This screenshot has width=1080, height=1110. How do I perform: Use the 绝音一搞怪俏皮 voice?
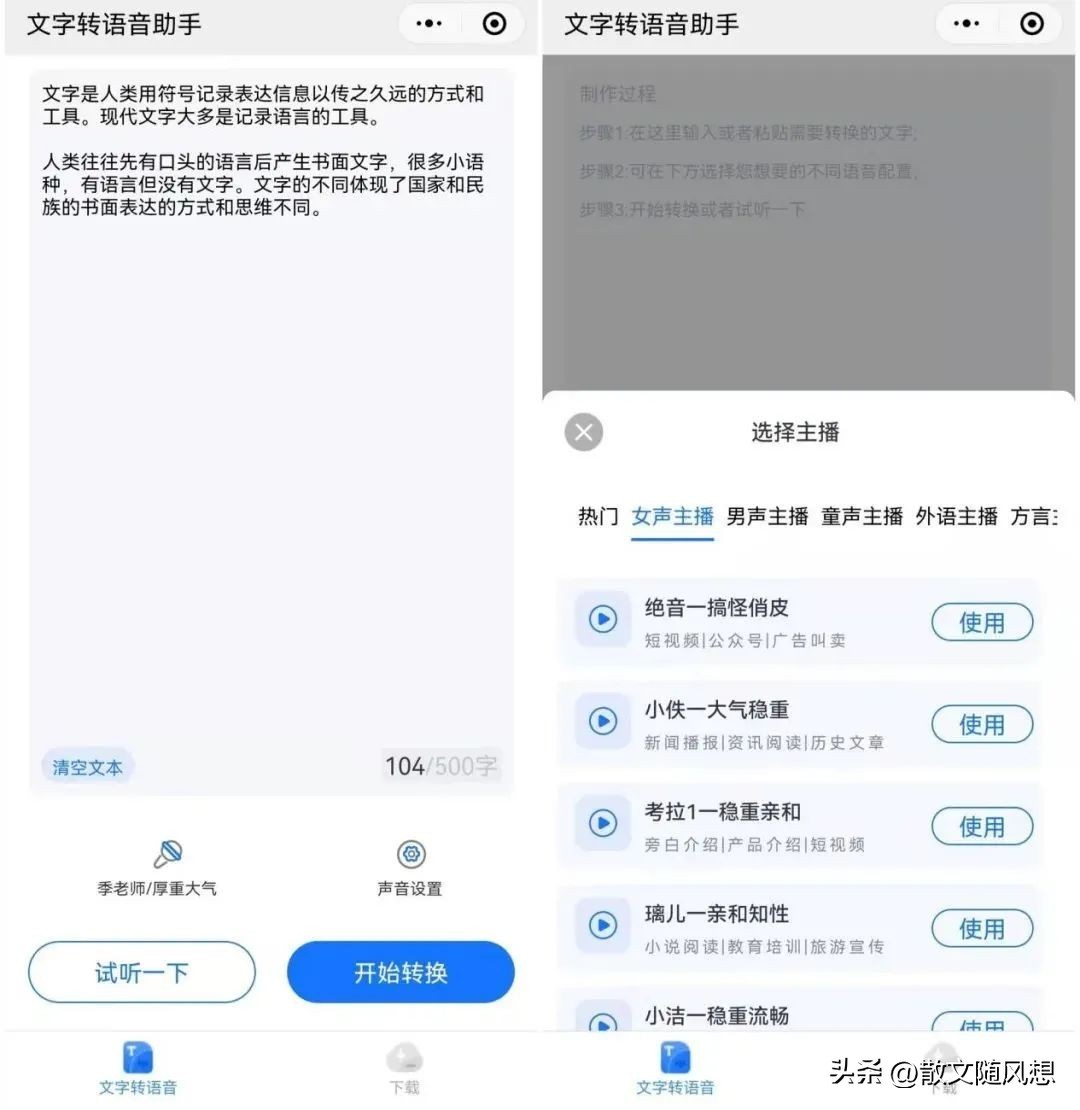[982, 622]
